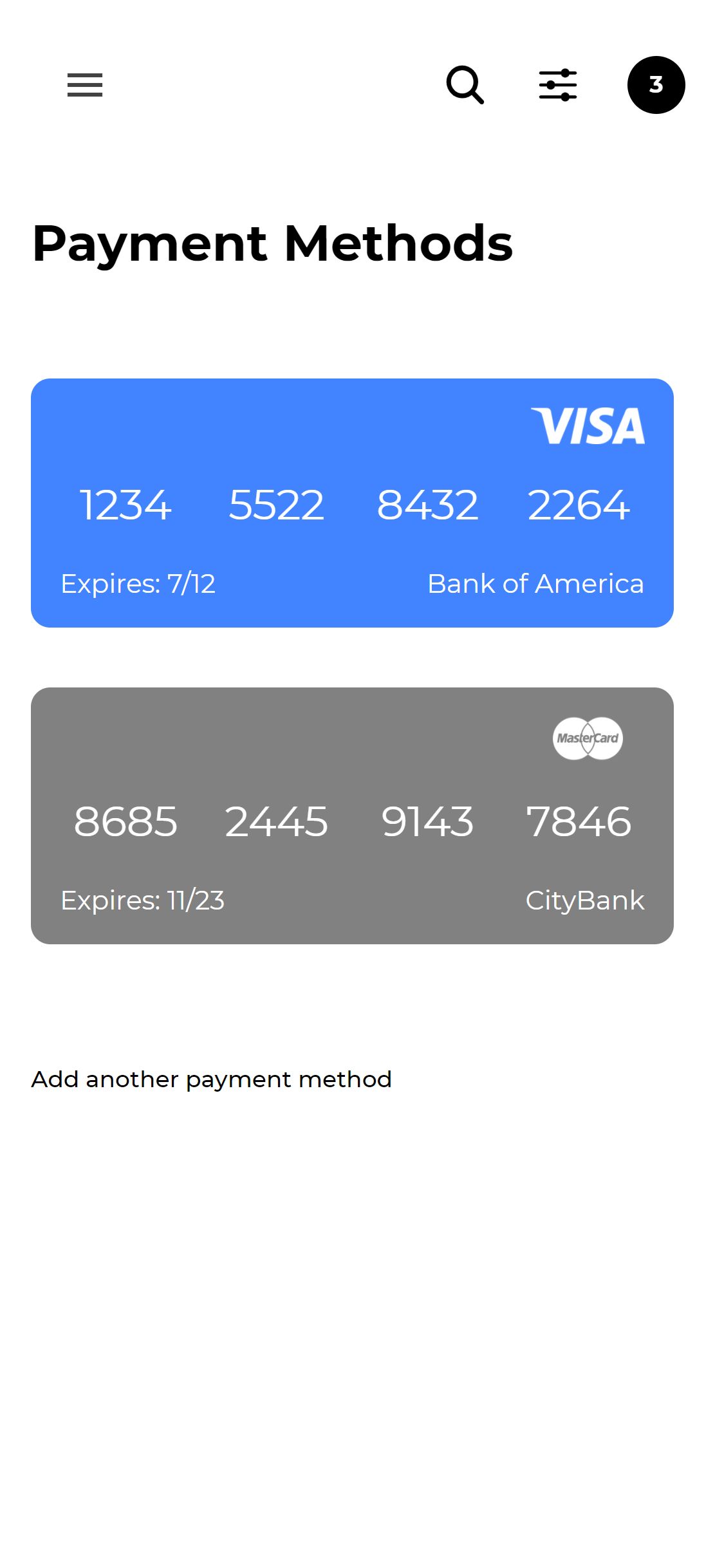
Task: Add another payment method
Action: pyautogui.click(x=211, y=1079)
